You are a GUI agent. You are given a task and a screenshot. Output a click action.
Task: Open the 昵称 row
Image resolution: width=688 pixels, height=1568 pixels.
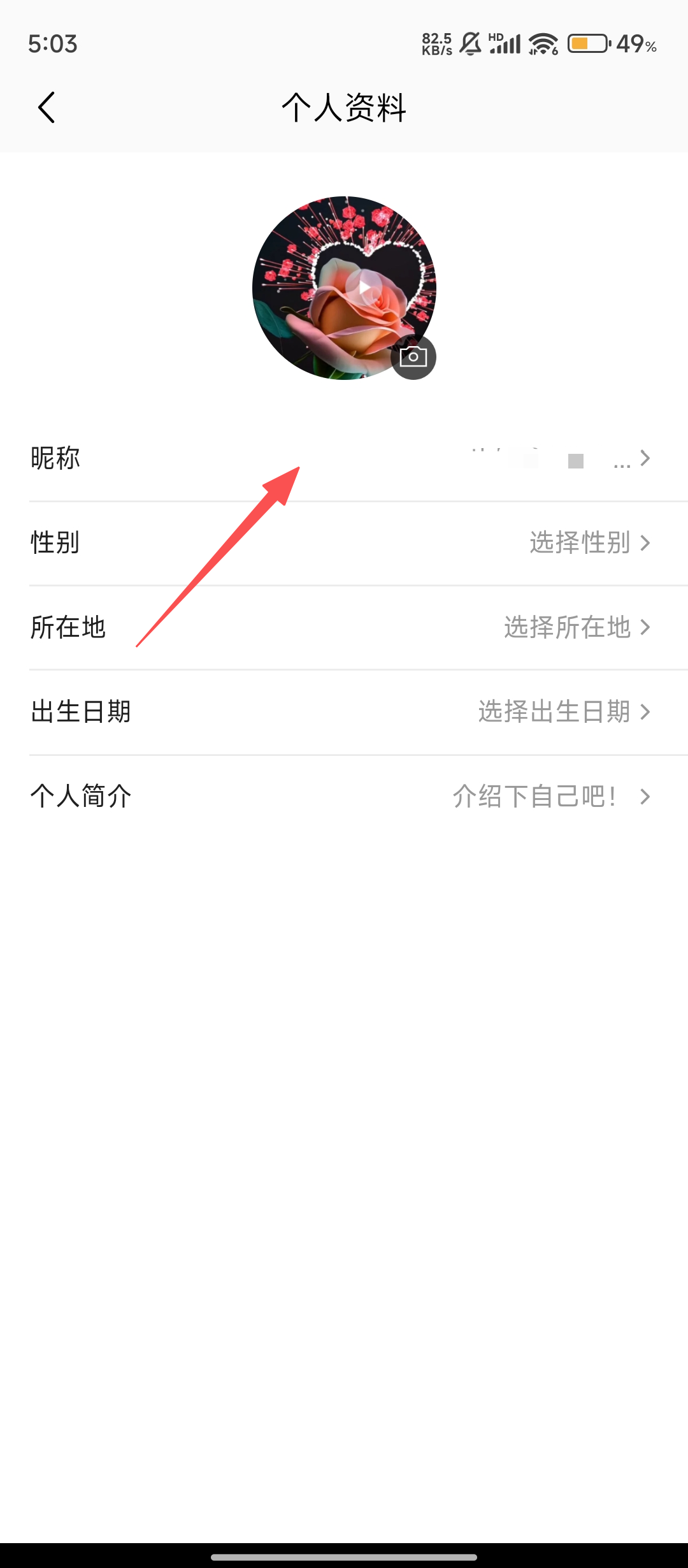(344, 459)
